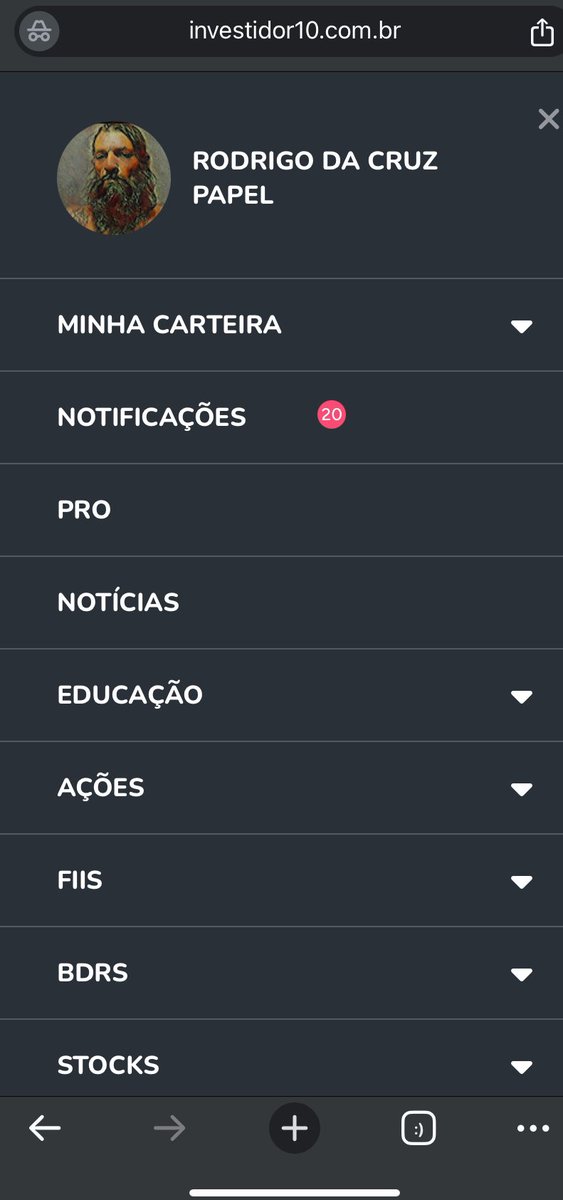Open Notificações with 20 unread

click(x=281, y=417)
